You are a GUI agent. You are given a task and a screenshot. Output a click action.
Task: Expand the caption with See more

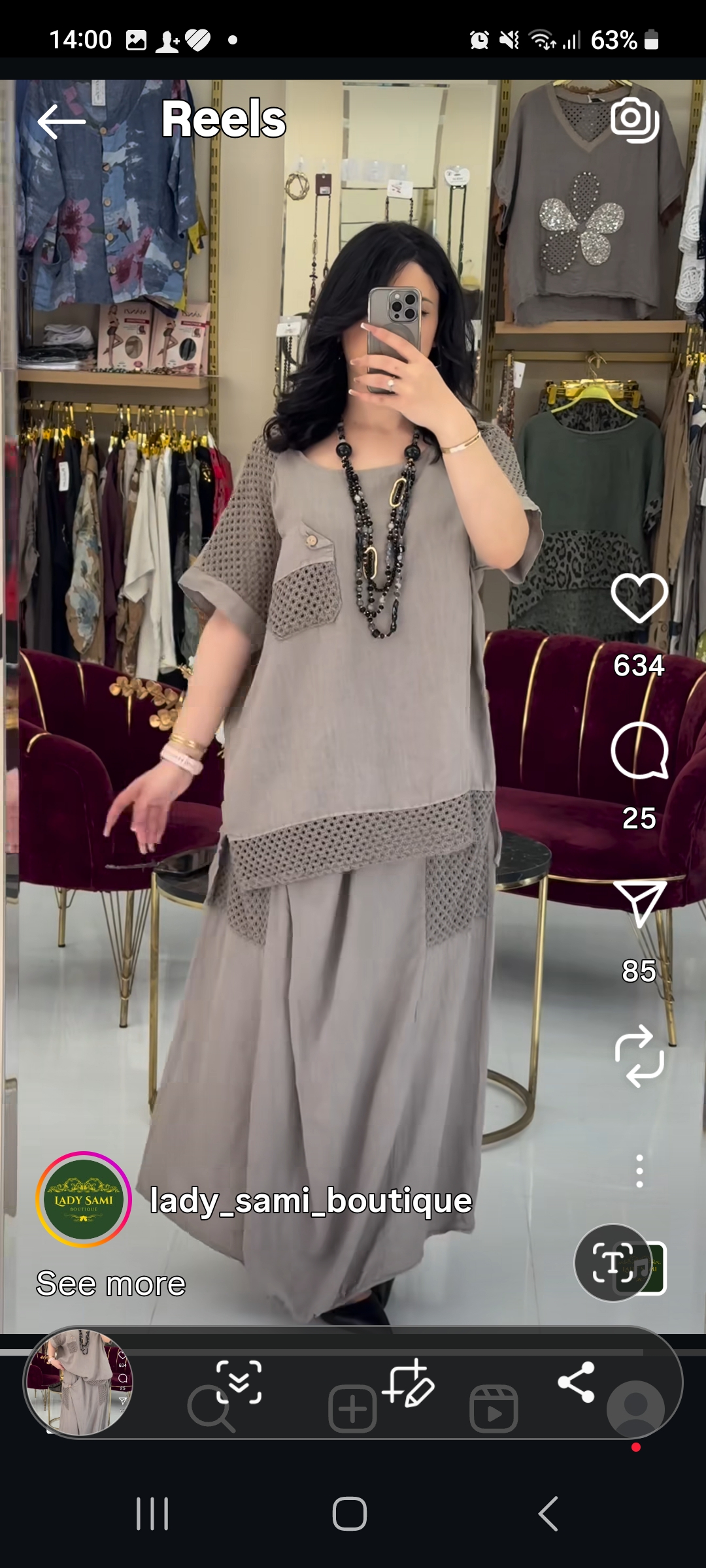click(x=111, y=1284)
